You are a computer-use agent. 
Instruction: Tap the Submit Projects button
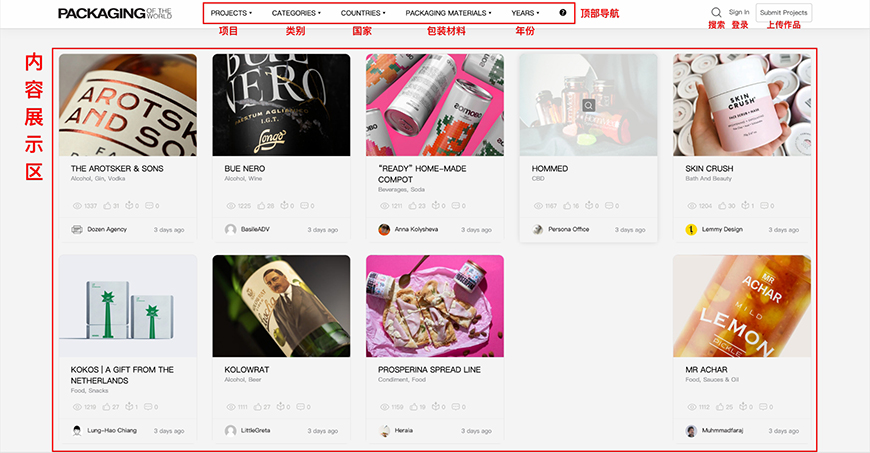[x=783, y=13]
